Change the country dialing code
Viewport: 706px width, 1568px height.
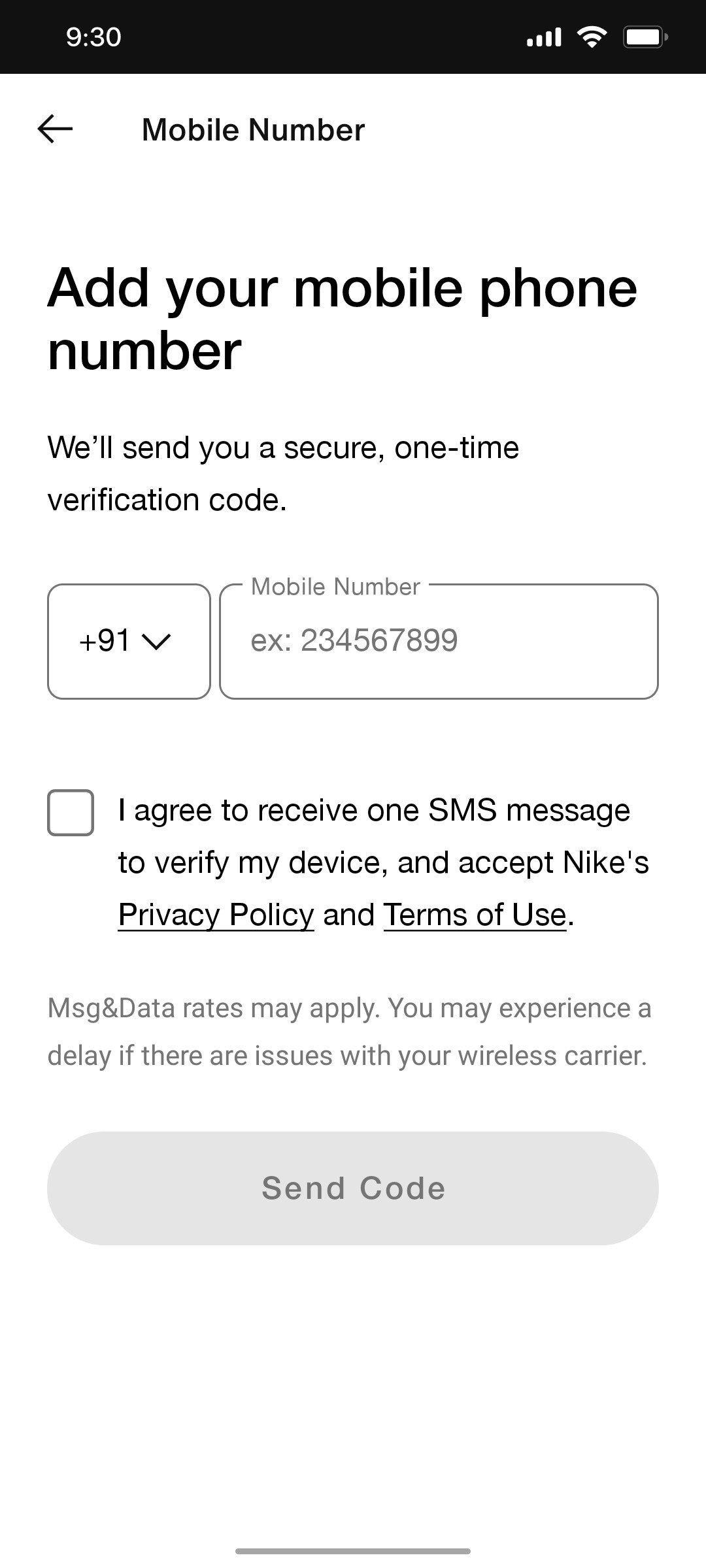click(x=129, y=642)
